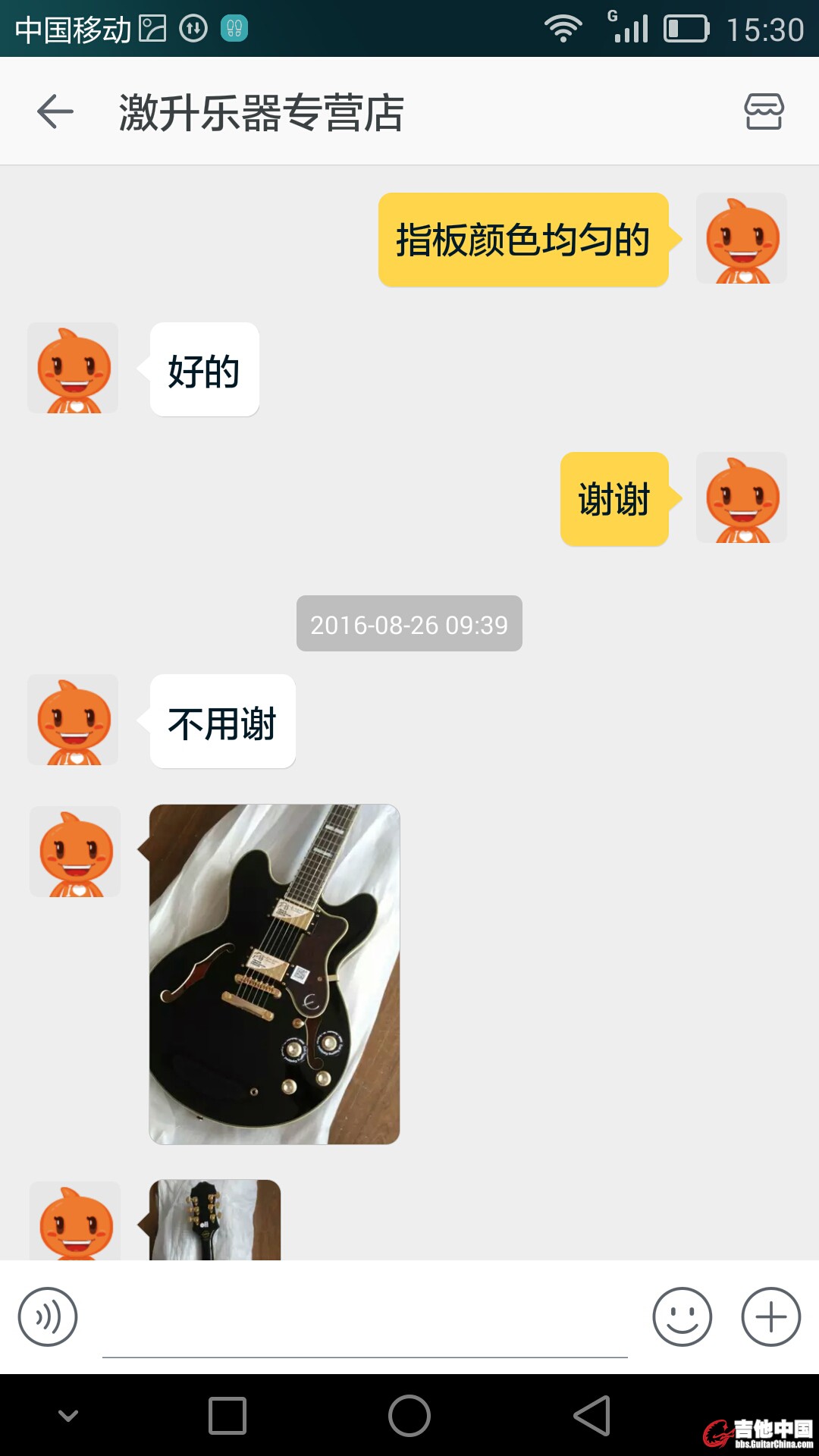819x1456 pixels.
Task: Open the shop storefront icon
Action: coord(764,112)
